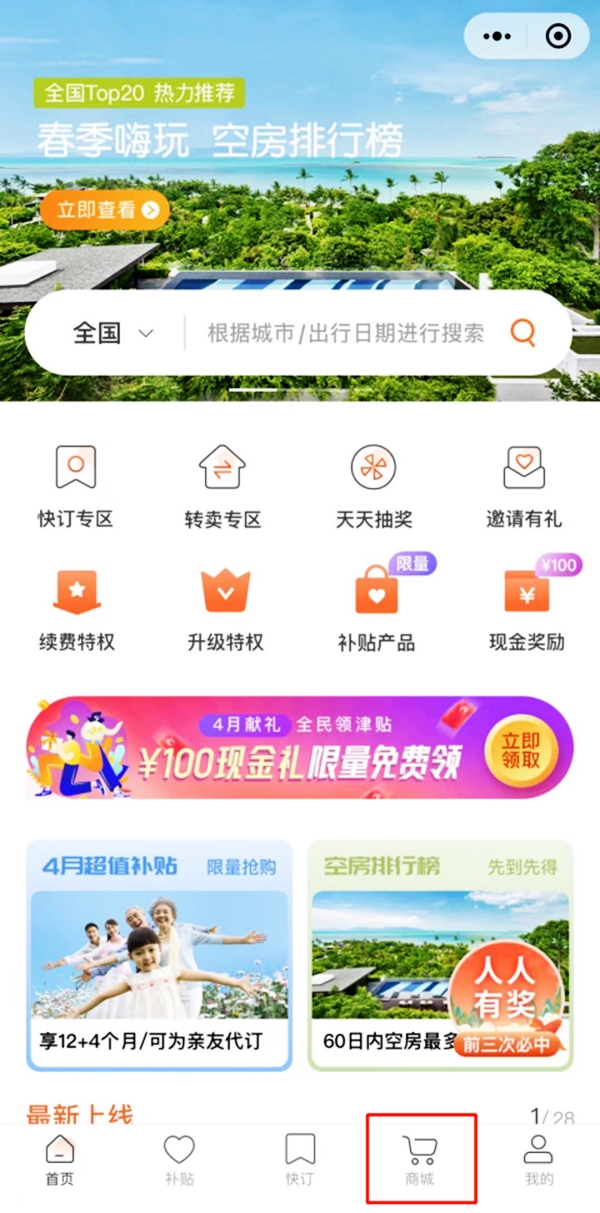This screenshot has height=1213, width=600.
Task: Open the 4月超值补贴 card
Action: [x=159, y=955]
